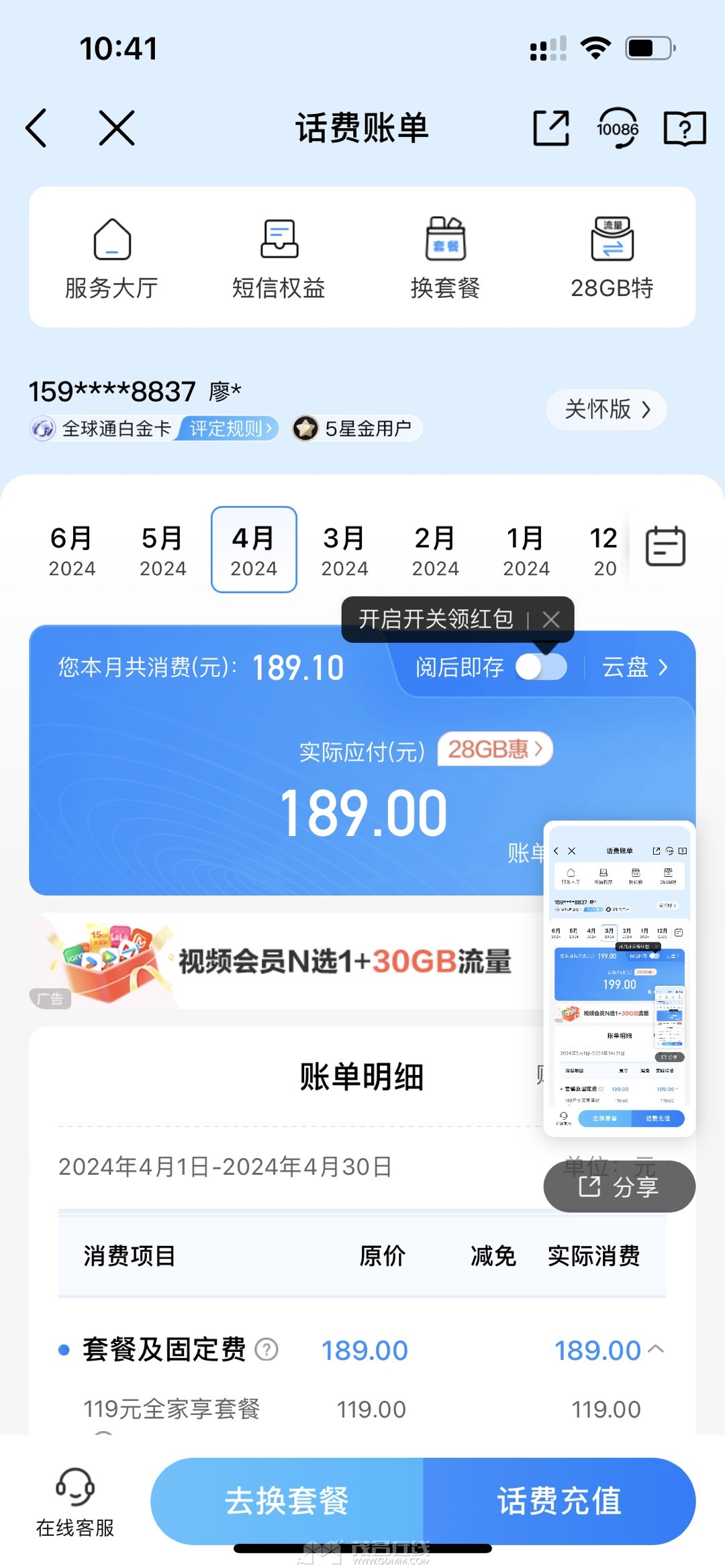The image size is (725, 1568).
Task: Open 服务大厅 shortcut
Action: pos(111,258)
